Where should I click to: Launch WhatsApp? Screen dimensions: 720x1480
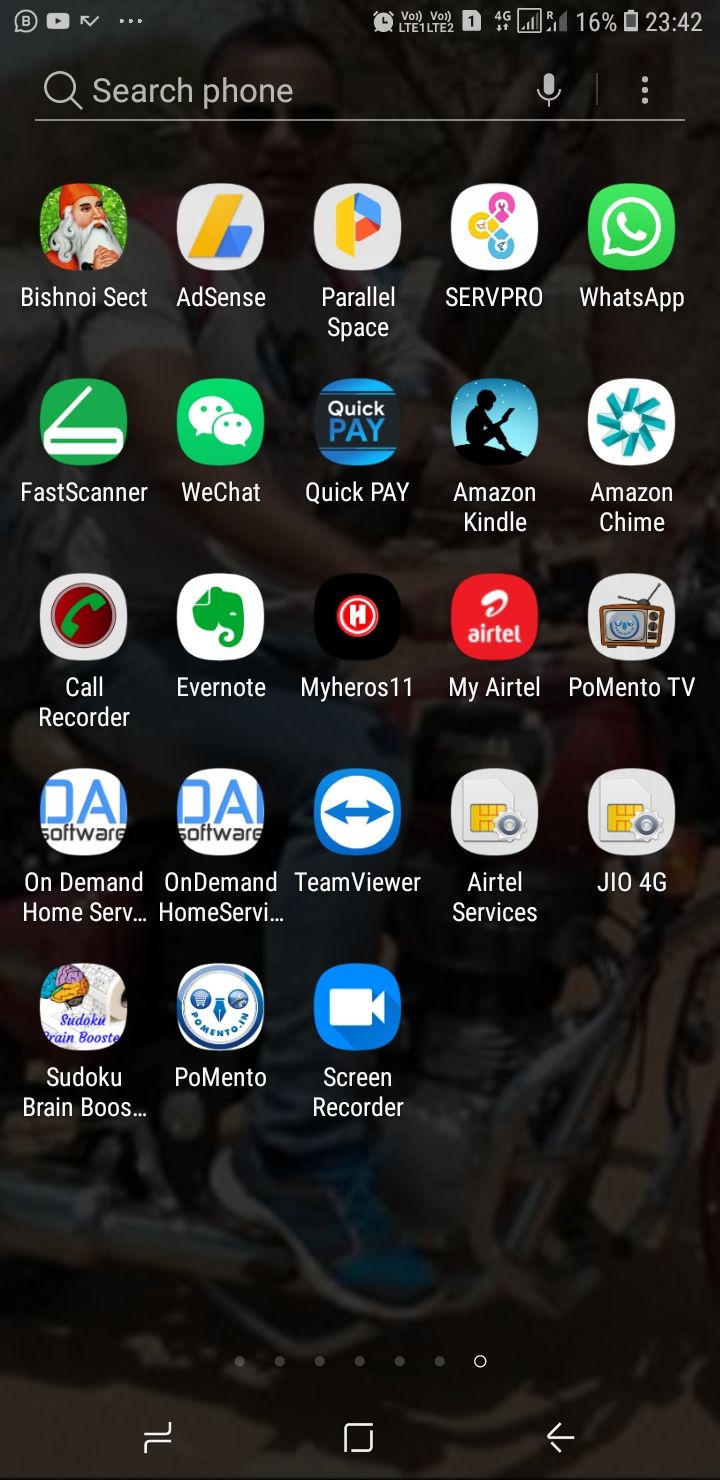[631, 228]
